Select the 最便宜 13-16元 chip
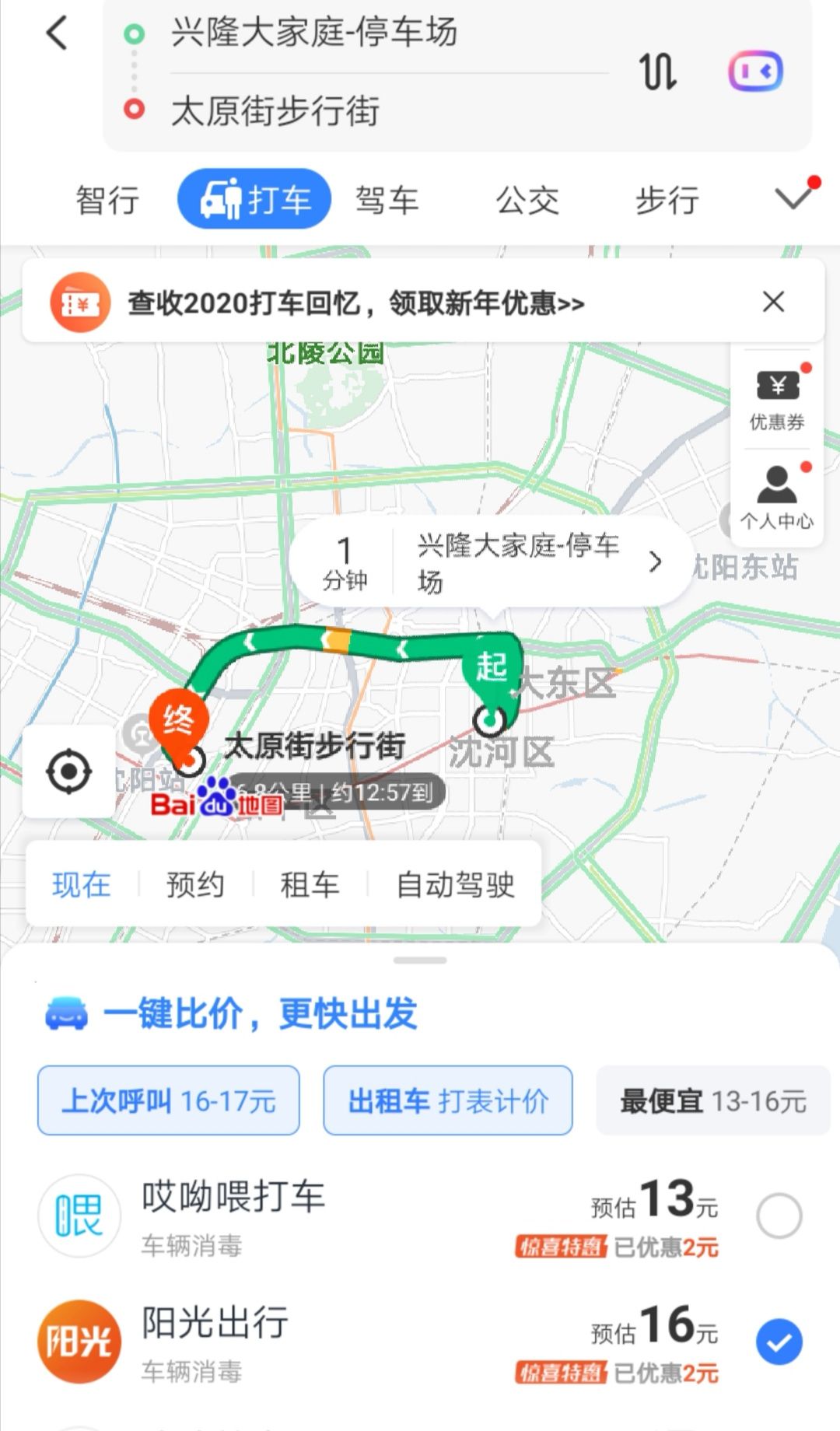The width and height of the screenshot is (840, 1431). (712, 1100)
